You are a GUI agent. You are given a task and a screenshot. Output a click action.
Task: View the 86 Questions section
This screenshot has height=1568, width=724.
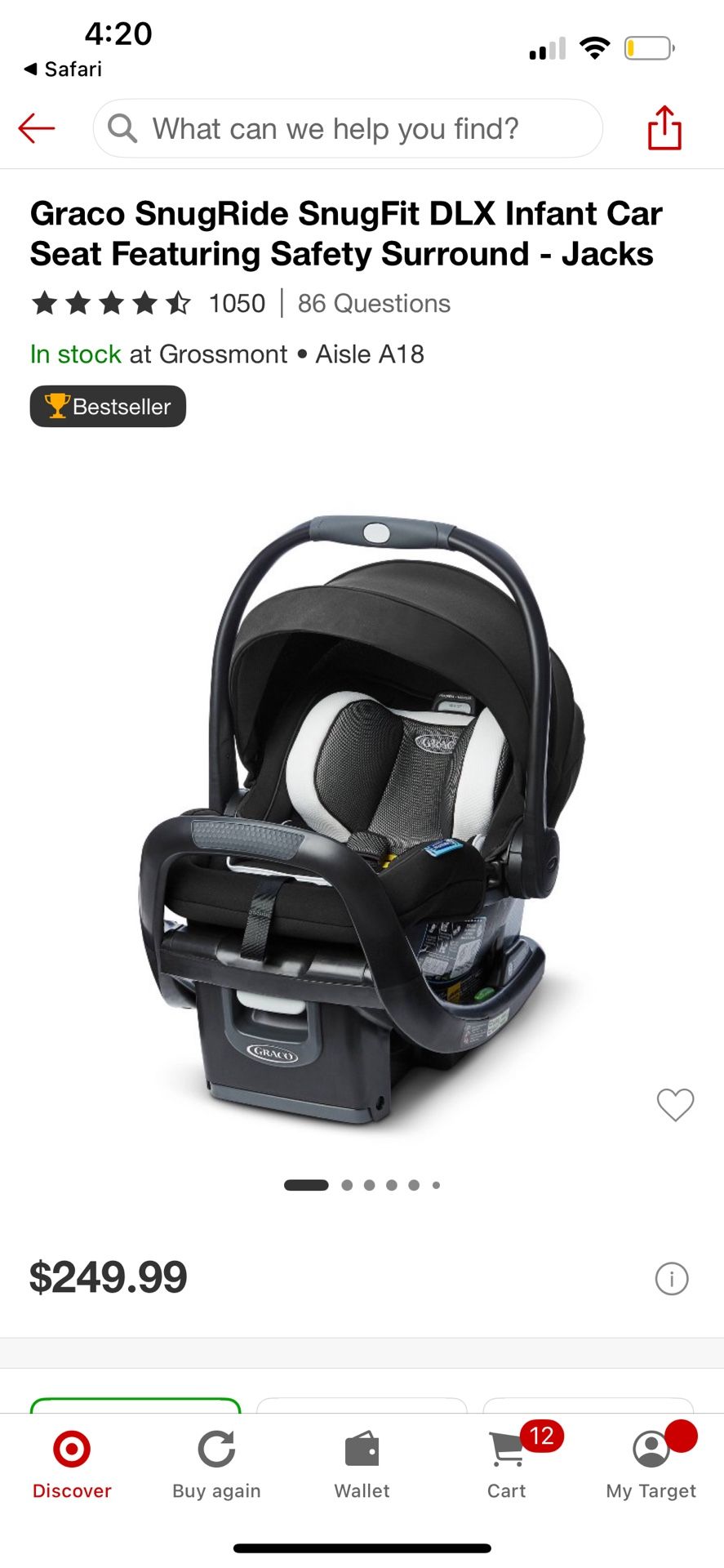pos(374,304)
